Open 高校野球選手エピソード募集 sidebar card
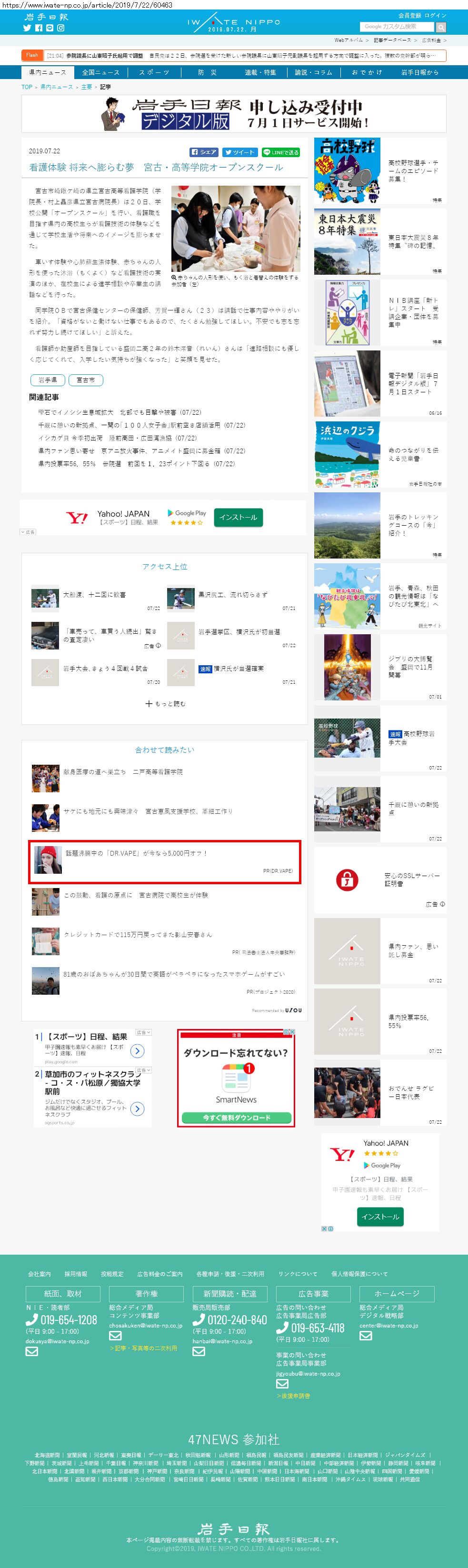Screen dimensions: 468x1568 coord(380,171)
